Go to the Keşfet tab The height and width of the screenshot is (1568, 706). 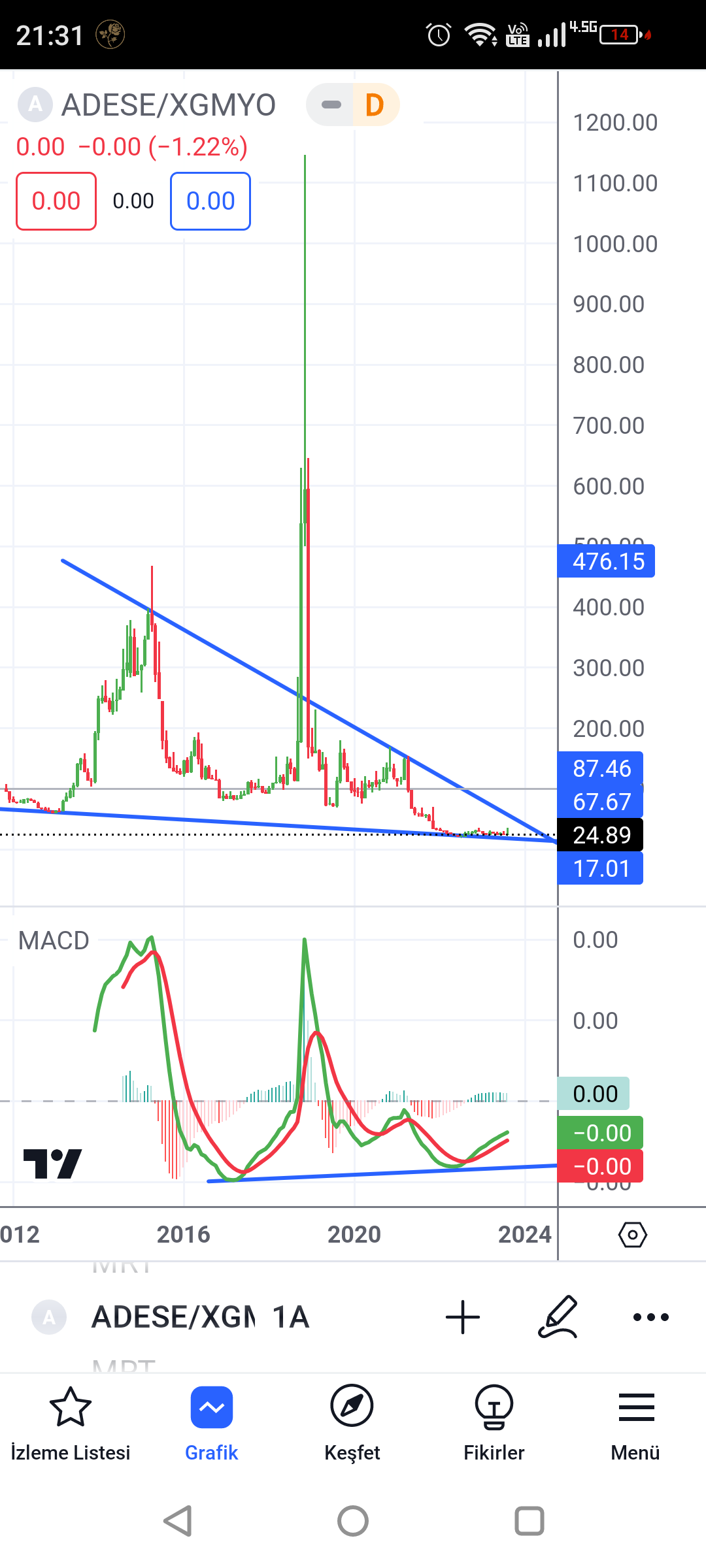pyautogui.click(x=352, y=1424)
